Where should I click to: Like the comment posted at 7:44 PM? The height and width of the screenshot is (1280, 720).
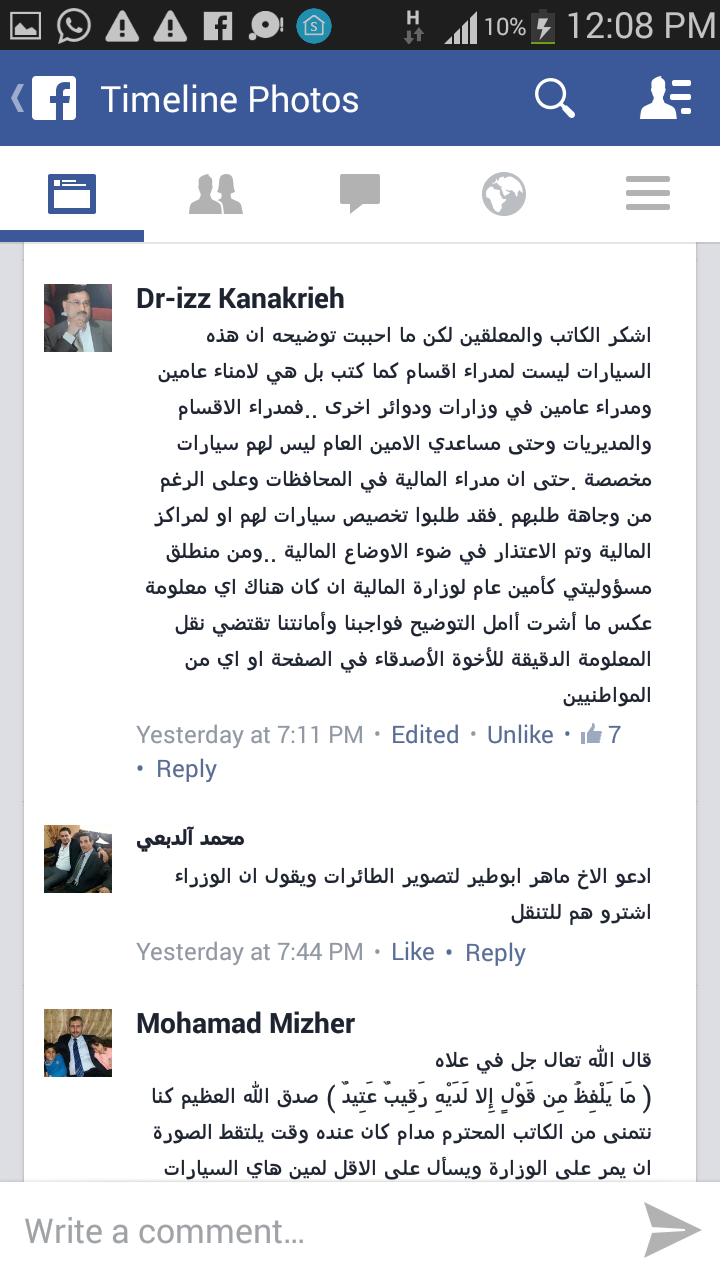coord(413,953)
